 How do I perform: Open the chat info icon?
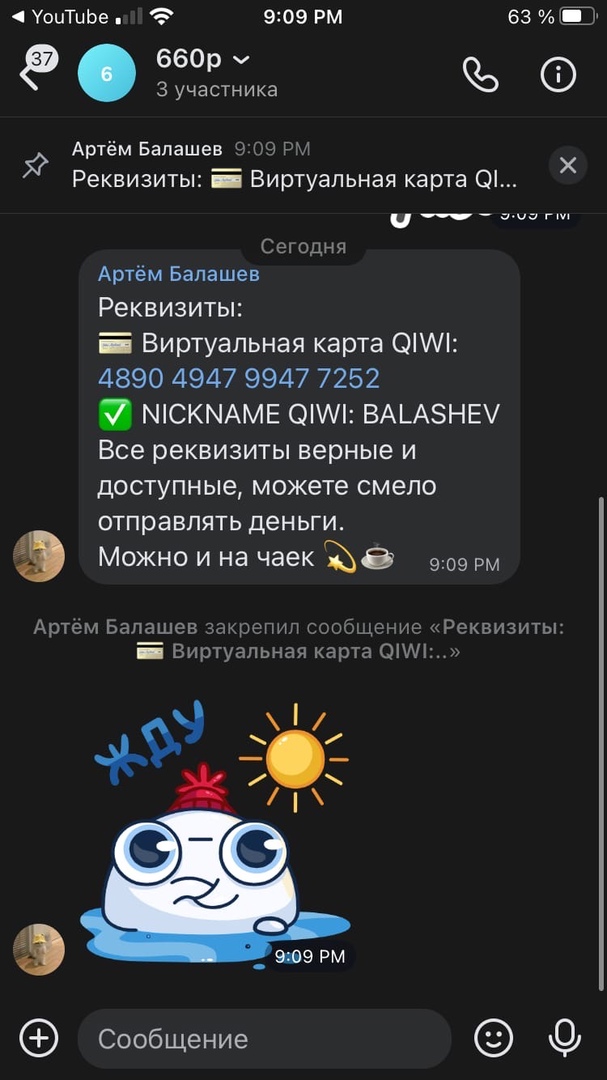[x=558, y=75]
